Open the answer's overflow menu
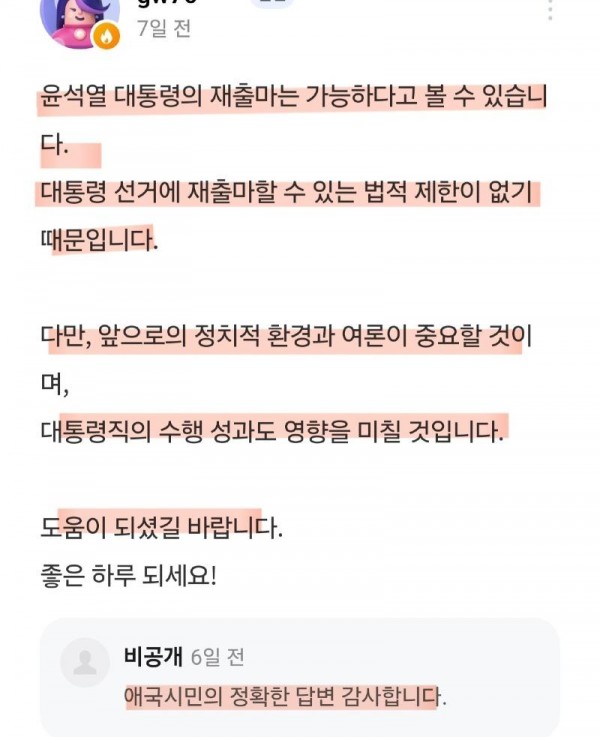The height and width of the screenshot is (737, 600). point(549,10)
